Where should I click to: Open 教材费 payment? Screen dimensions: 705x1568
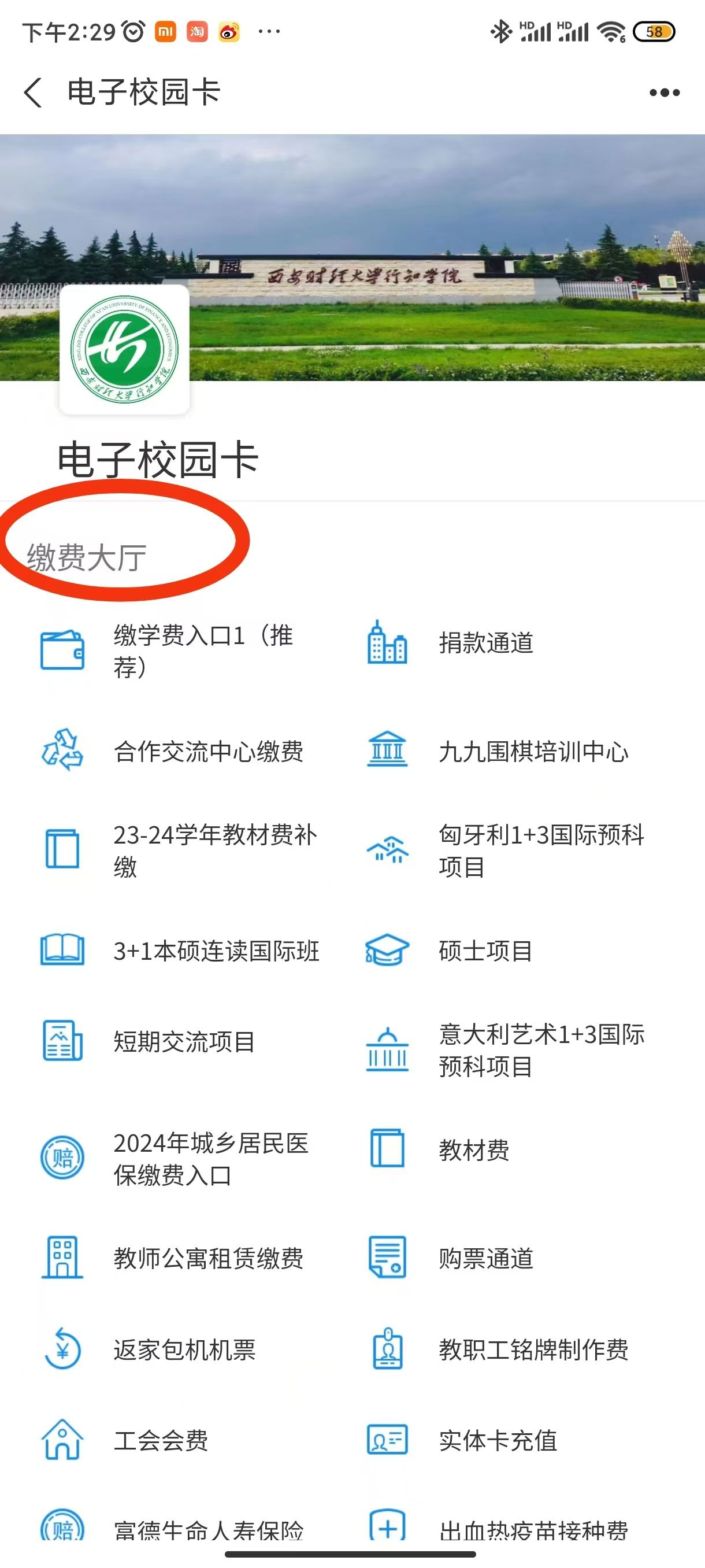click(473, 1151)
